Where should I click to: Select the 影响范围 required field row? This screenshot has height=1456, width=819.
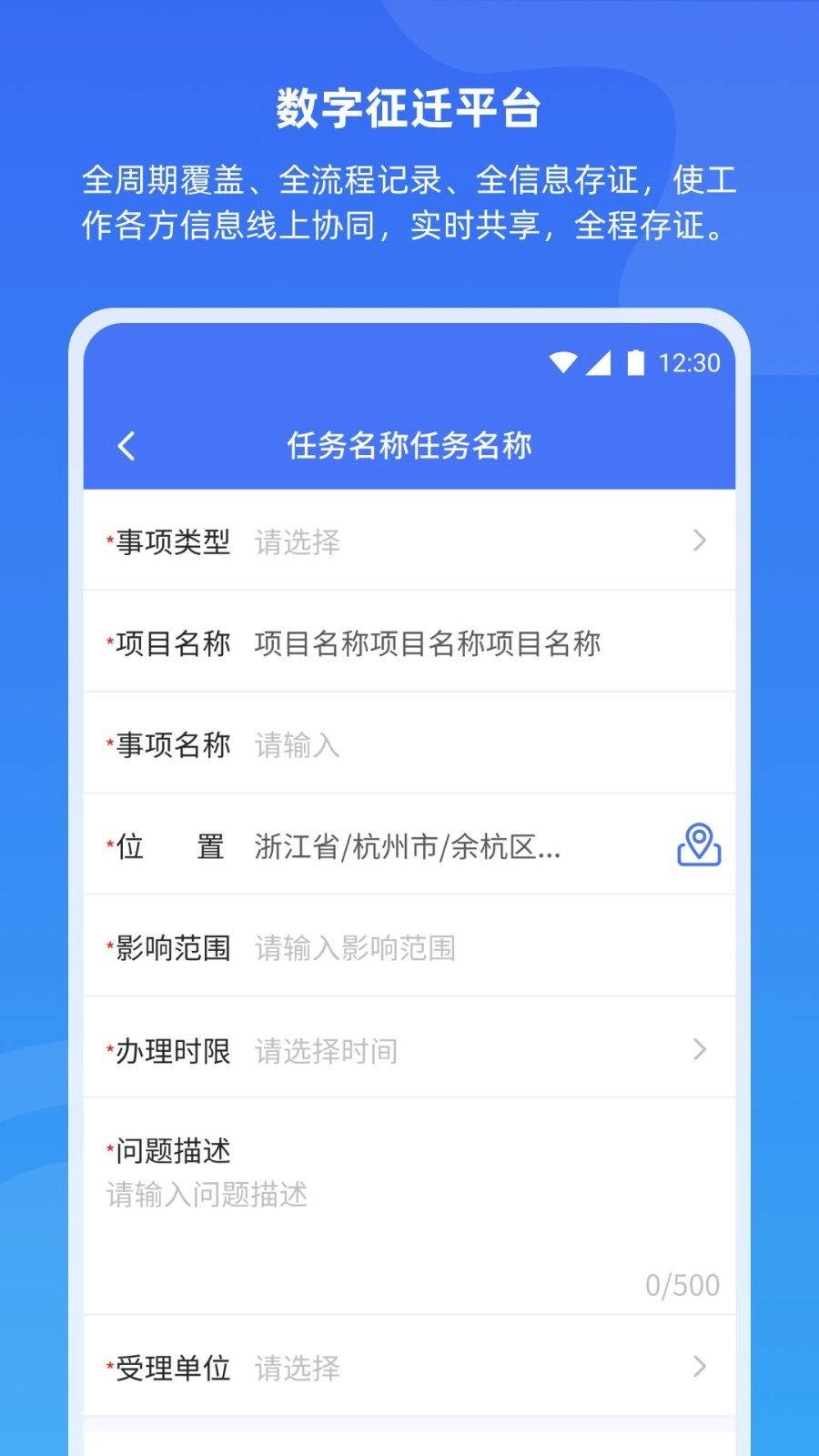tap(409, 947)
